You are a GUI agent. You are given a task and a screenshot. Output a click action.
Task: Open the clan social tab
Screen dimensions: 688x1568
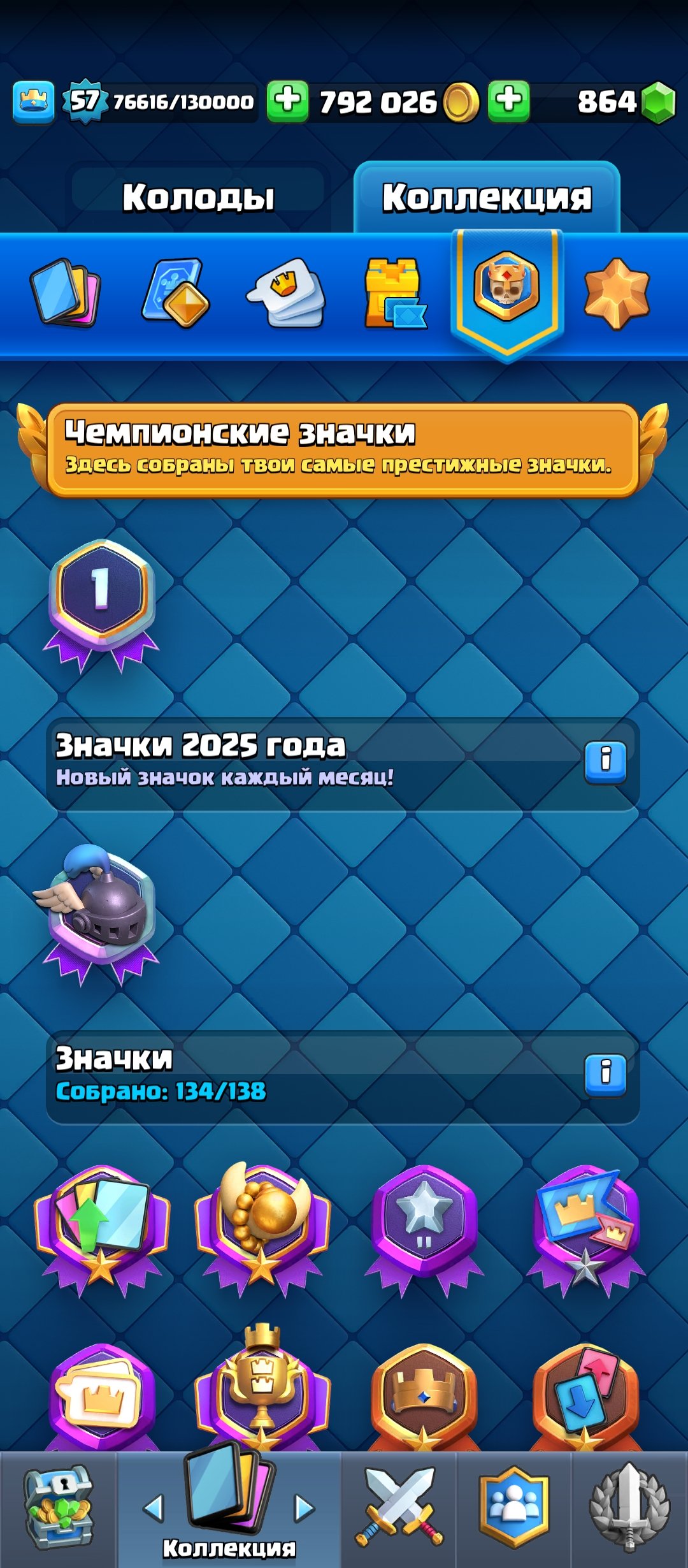pyautogui.click(x=513, y=1508)
